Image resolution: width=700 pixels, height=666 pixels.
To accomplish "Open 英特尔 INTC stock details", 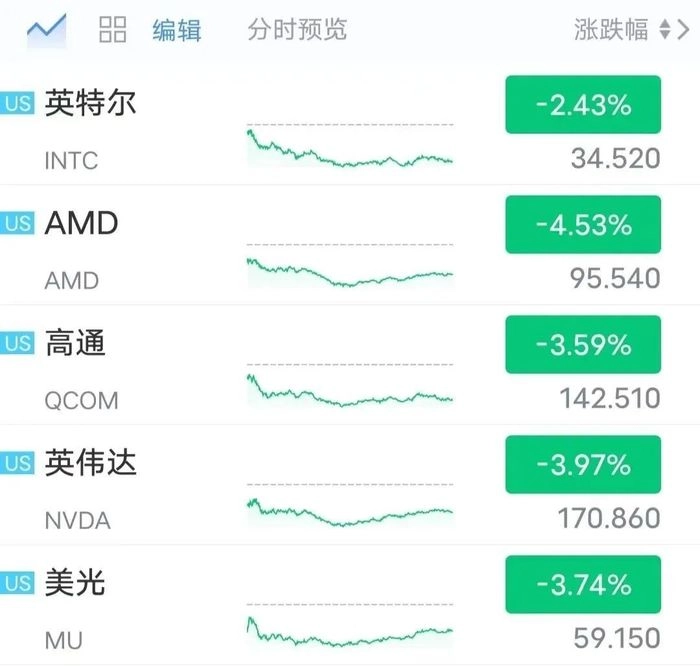I will 90,103.
